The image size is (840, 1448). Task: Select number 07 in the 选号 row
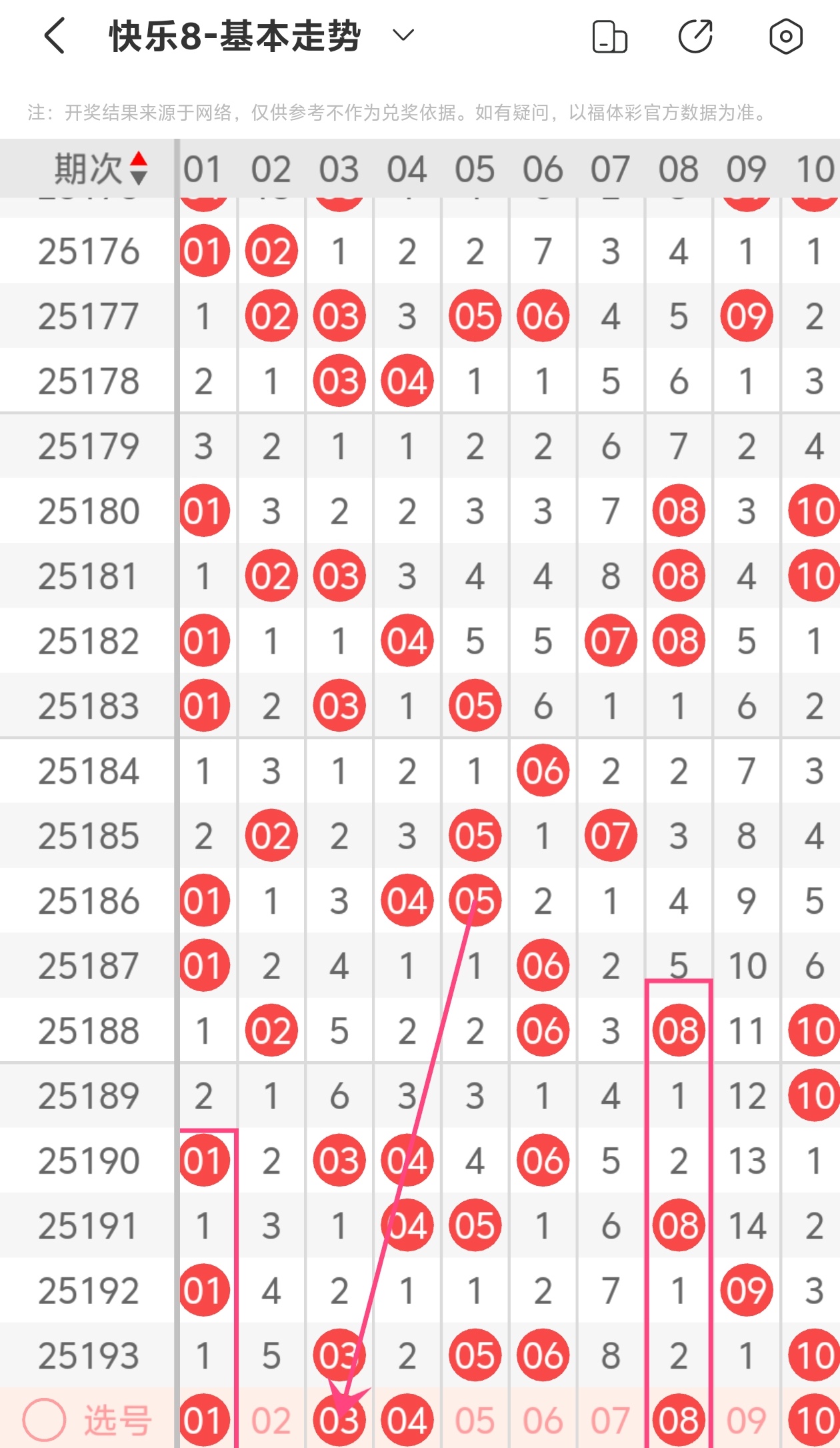(610, 1421)
